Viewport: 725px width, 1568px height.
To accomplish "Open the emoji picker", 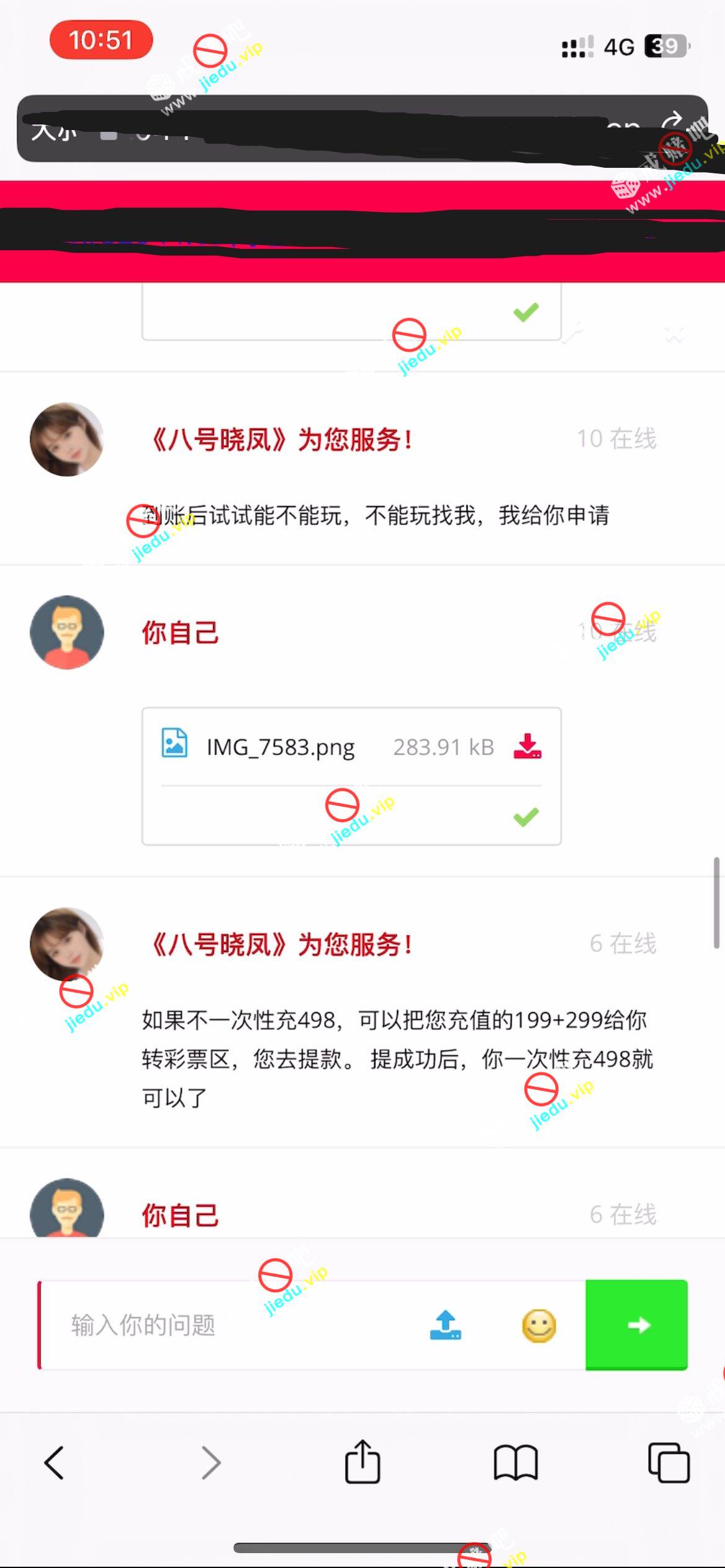I will [539, 1326].
